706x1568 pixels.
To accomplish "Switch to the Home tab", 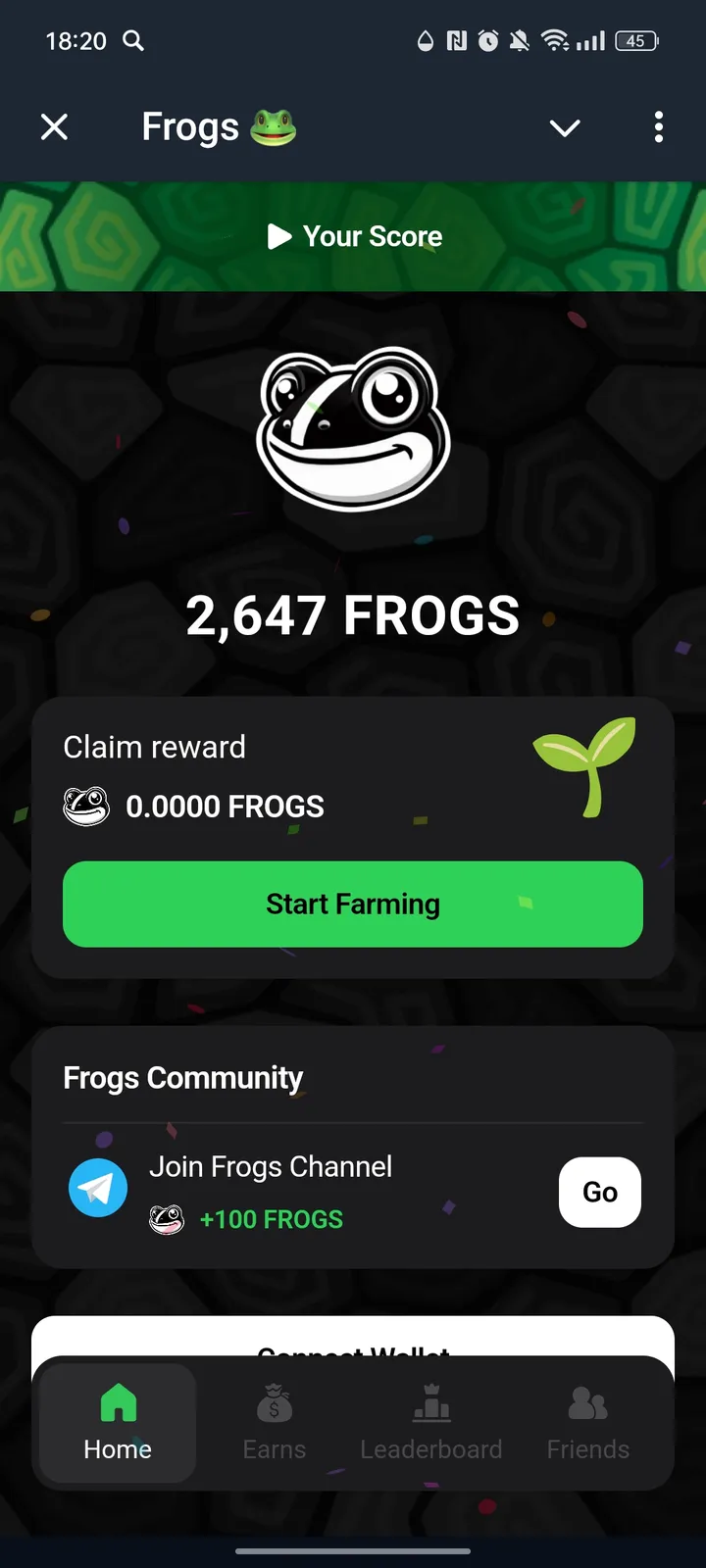I will click(x=117, y=1424).
